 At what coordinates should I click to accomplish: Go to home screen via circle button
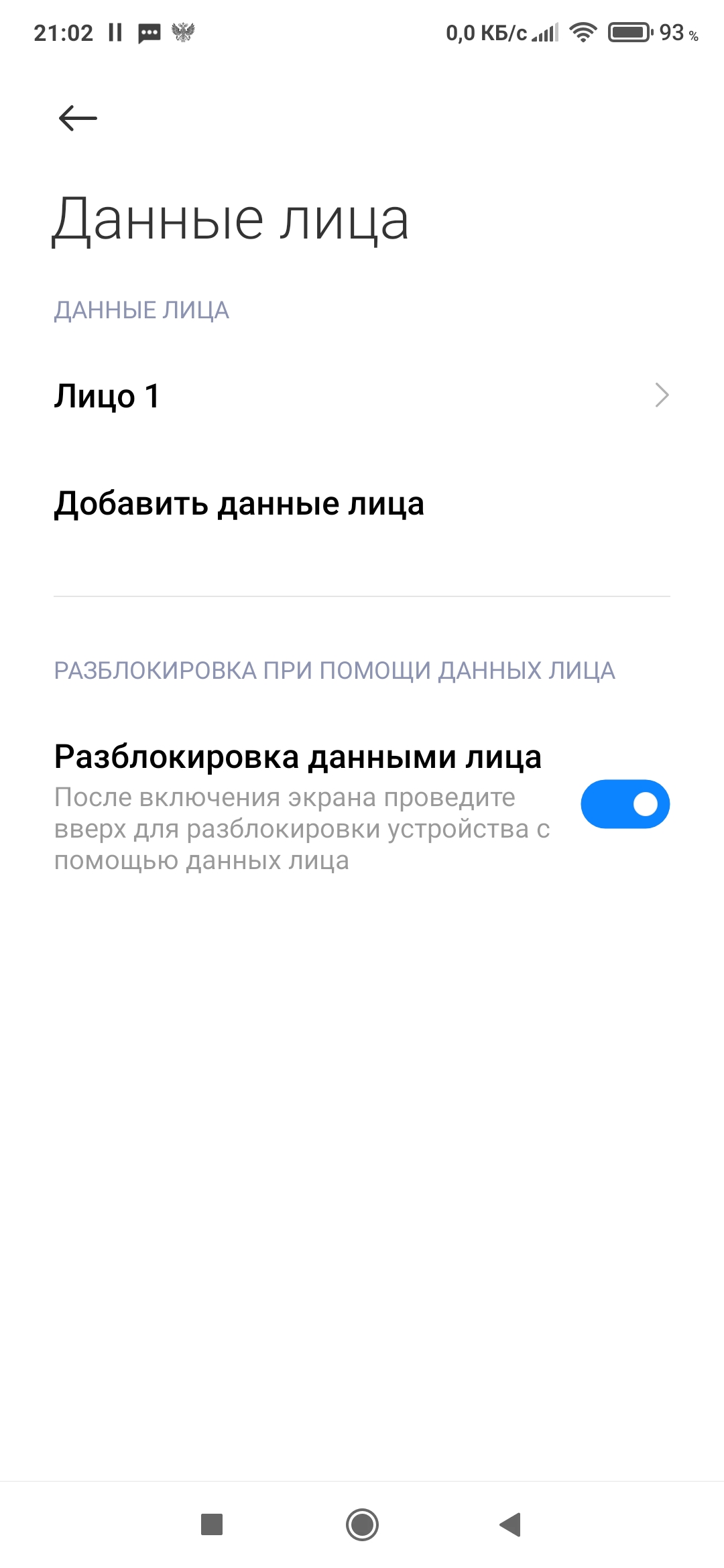click(362, 1524)
